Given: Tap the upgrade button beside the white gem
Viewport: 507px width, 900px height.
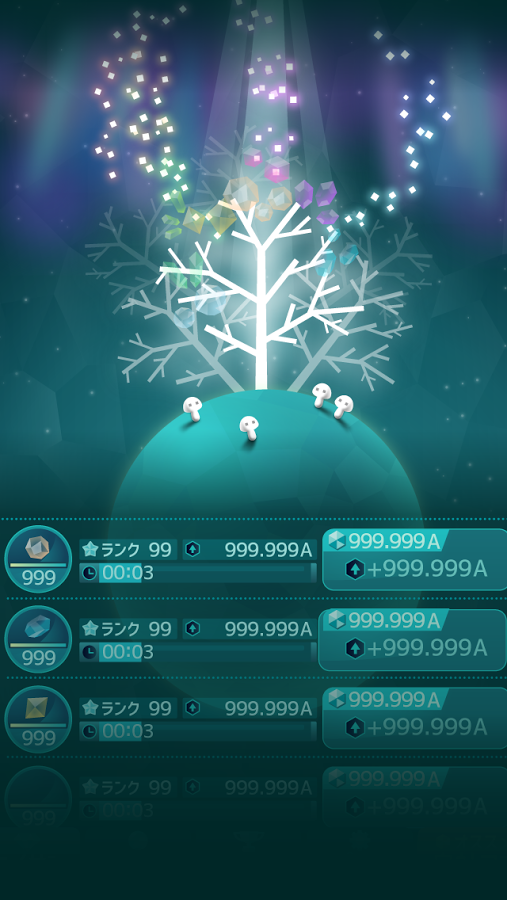Looking at the screenshot, I should 415,560.
